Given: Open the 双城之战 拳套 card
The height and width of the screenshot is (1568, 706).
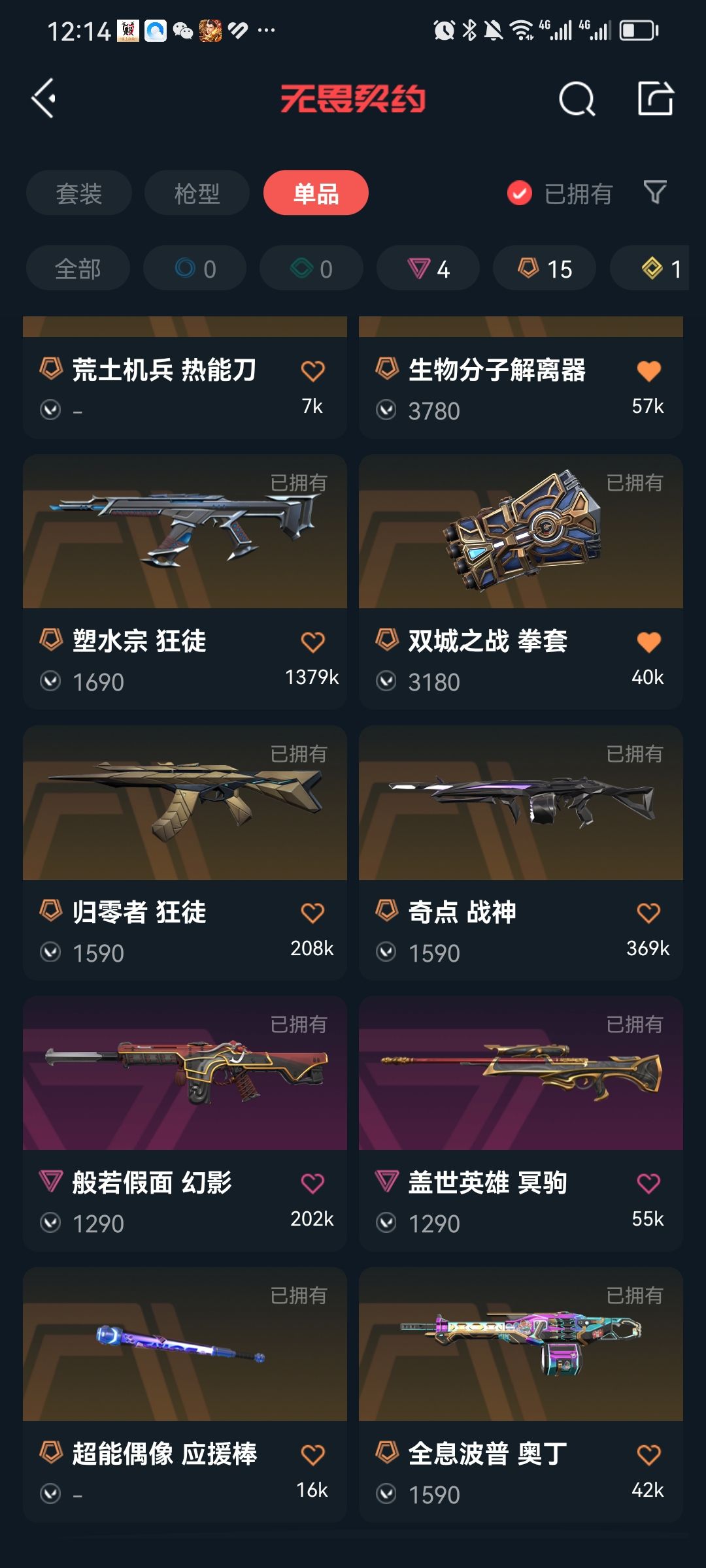Looking at the screenshot, I should pos(521,581).
